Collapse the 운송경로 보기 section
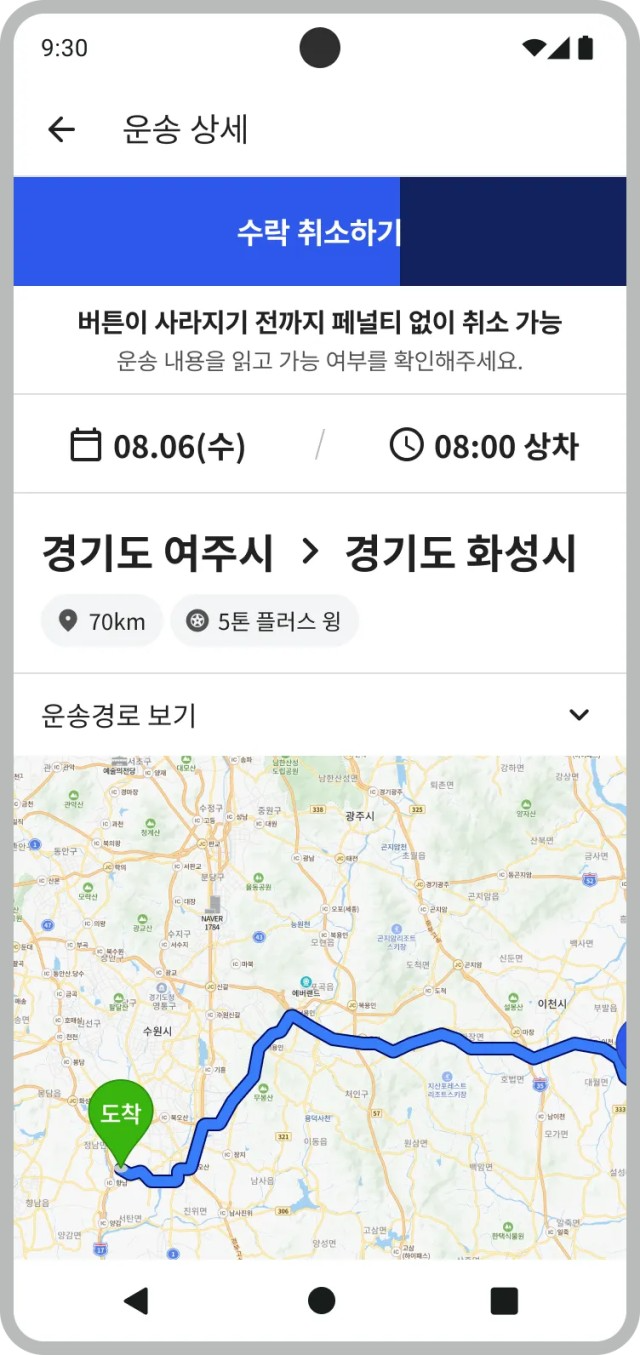Image resolution: width=640 pixels, height=1355 pixels. 578,715
